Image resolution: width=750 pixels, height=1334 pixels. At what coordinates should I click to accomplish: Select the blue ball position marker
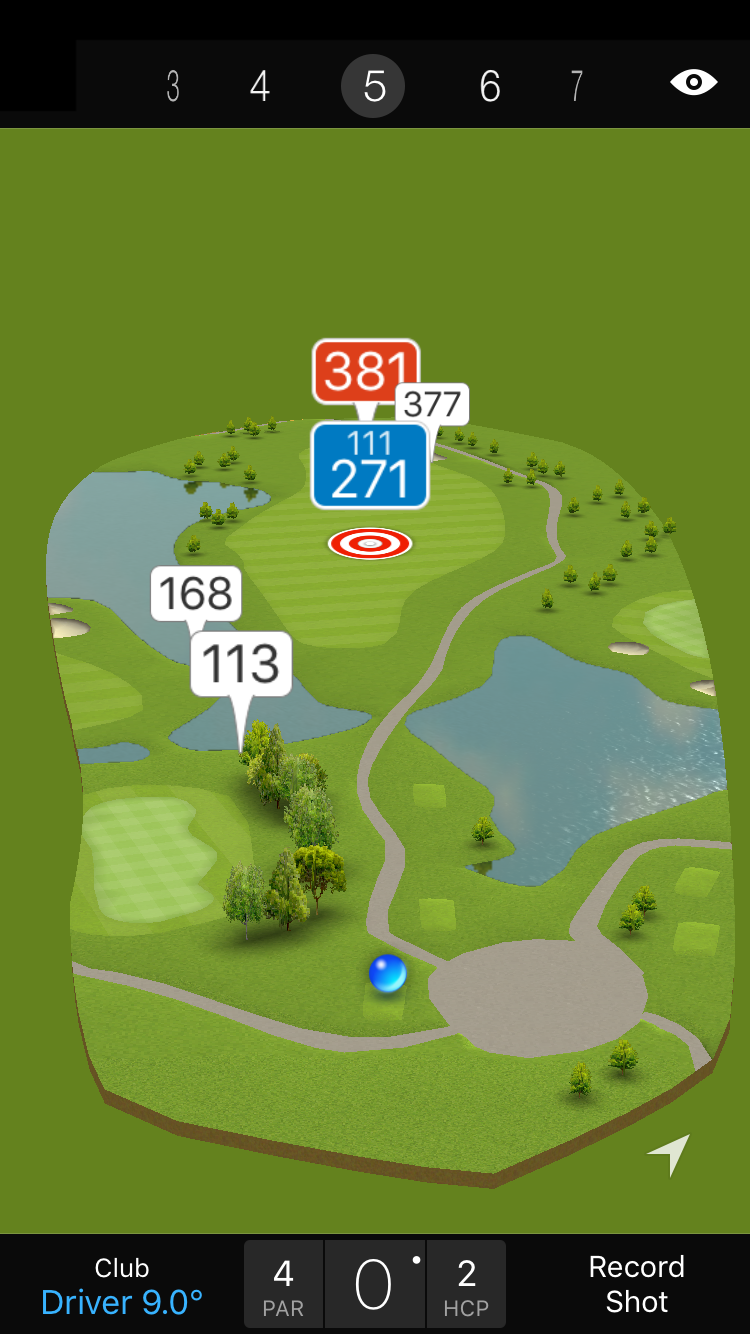387,973
